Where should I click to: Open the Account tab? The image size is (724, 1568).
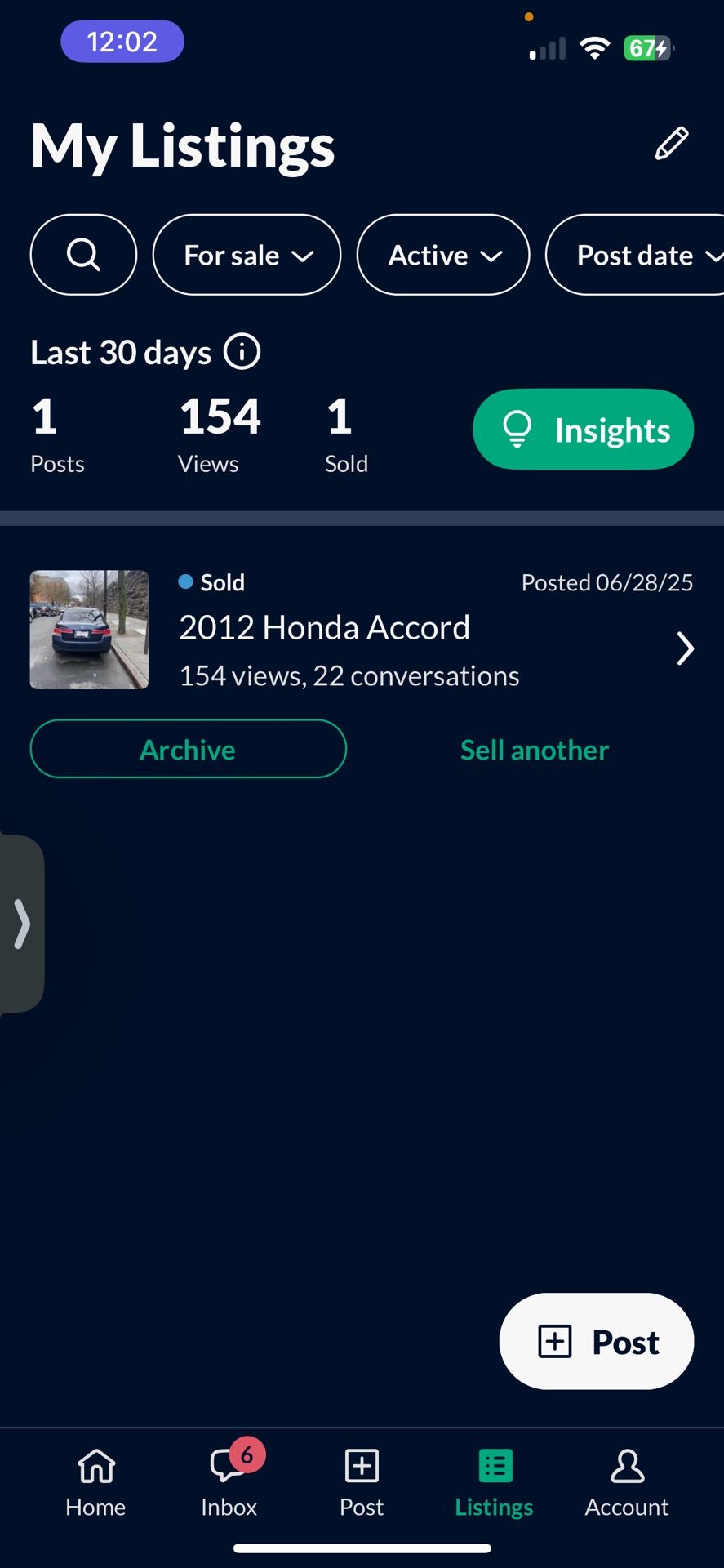click(x=626, y=1482)
